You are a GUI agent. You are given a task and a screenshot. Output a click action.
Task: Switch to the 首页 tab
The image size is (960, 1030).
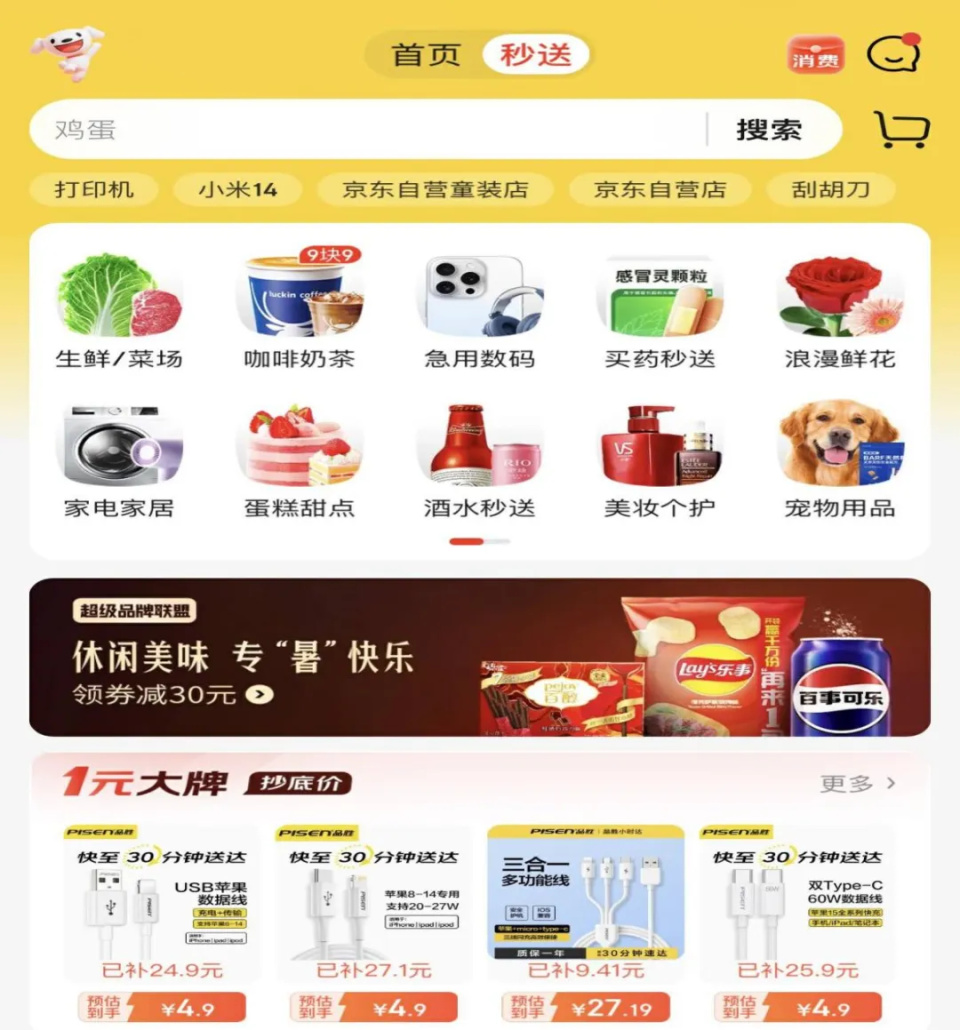pos(426,55)
